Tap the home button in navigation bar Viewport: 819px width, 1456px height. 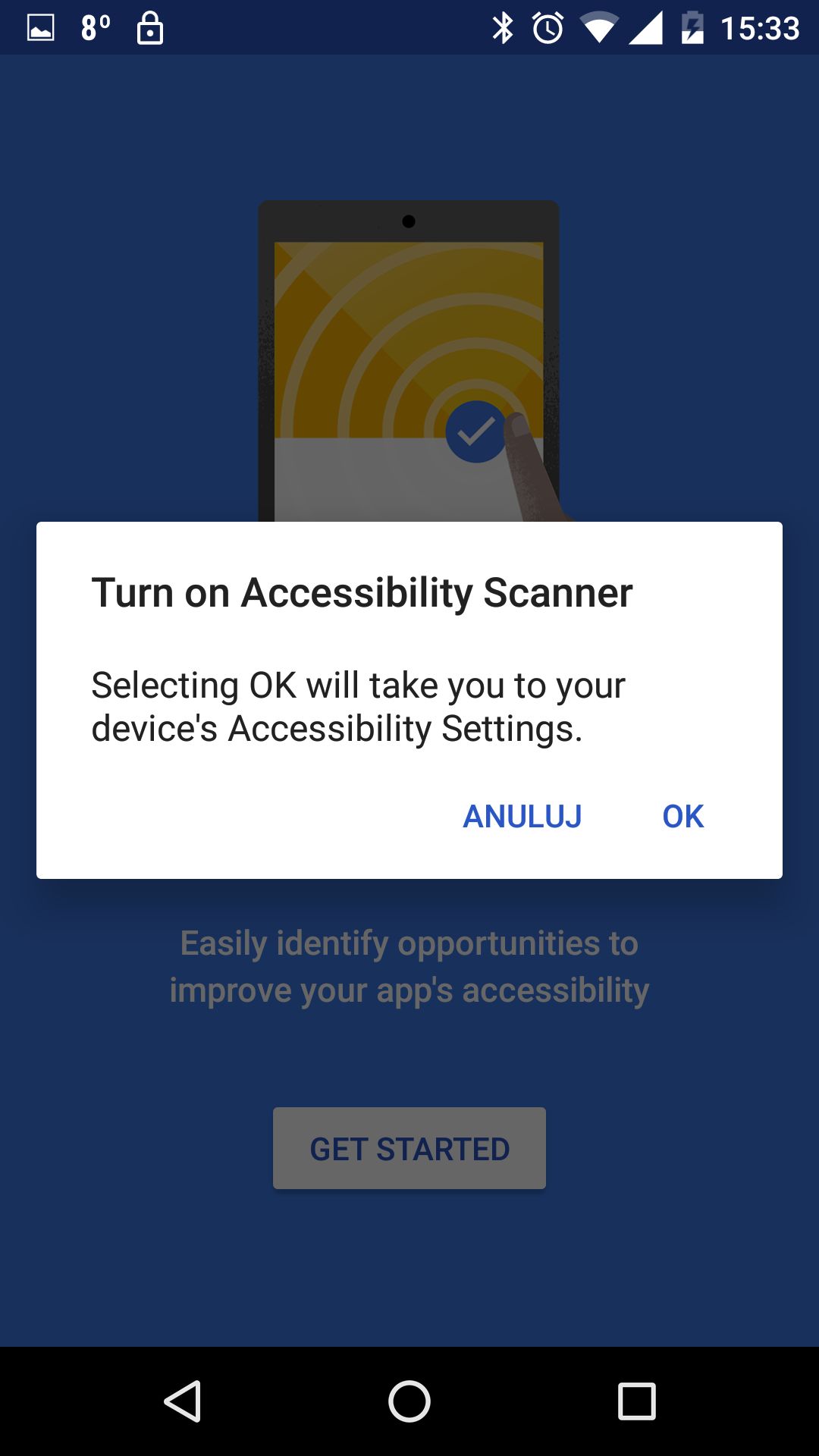pyautogui.click(x=409, y=1401)
